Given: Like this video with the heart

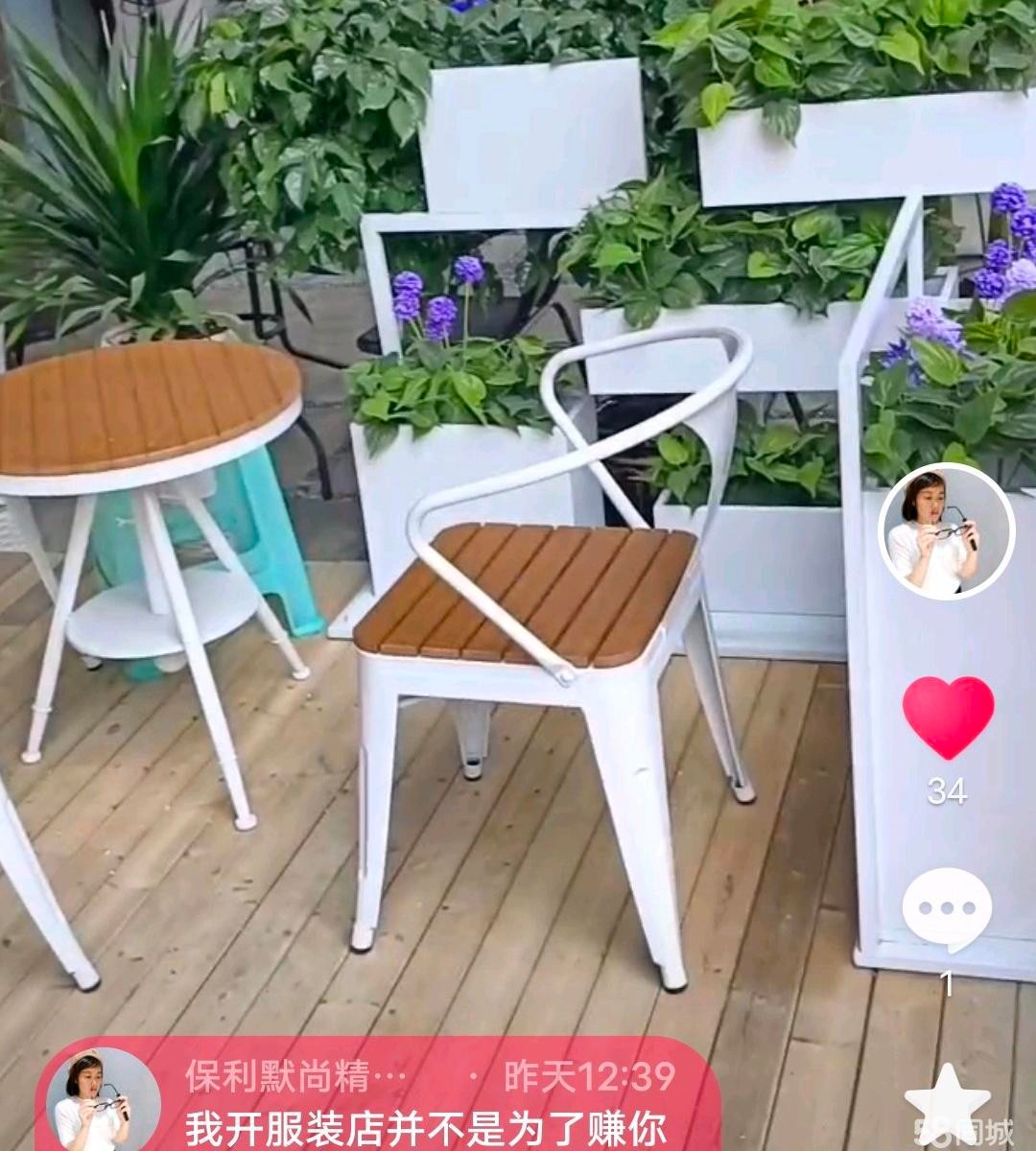Looking at the screenshot, I should point(948,718).
